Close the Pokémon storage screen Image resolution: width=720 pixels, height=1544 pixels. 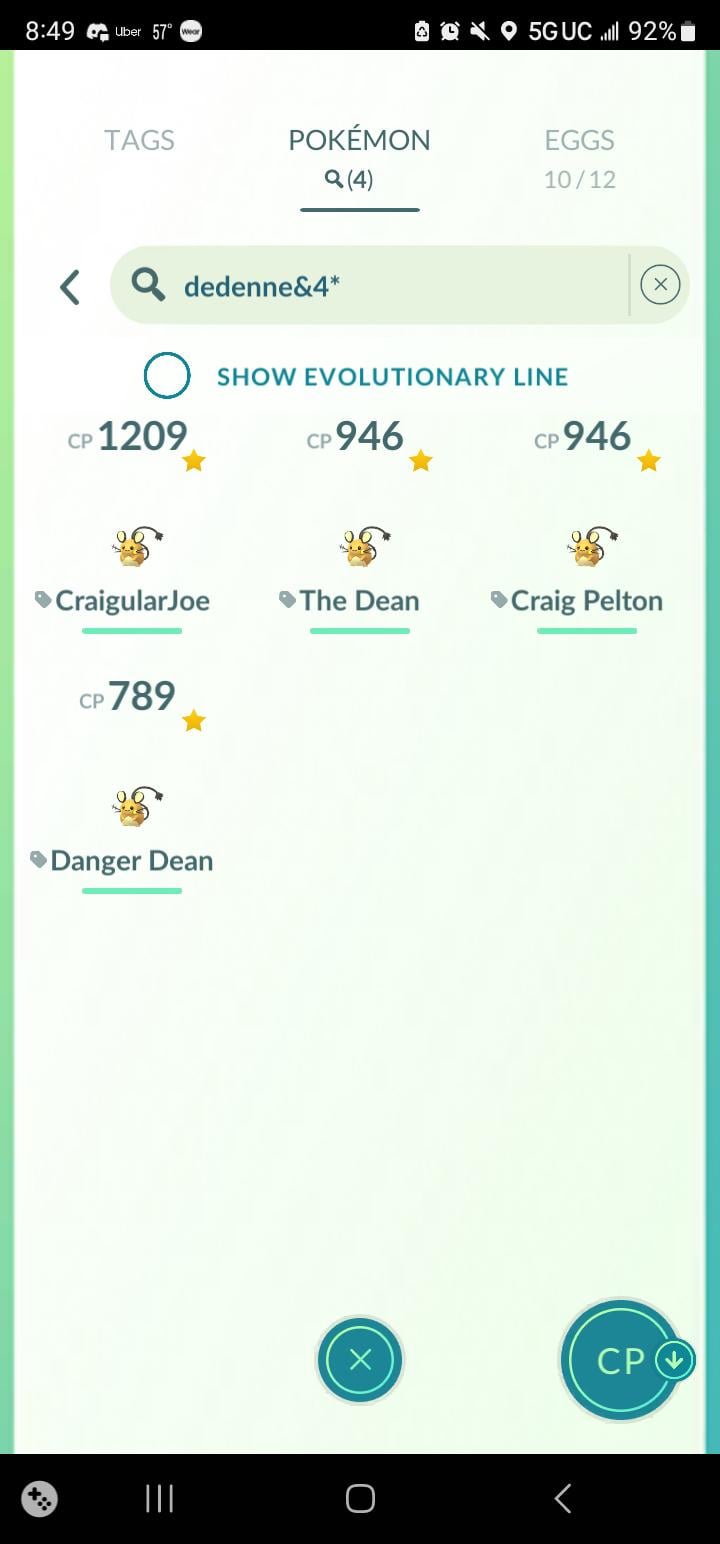(360, 1360)
